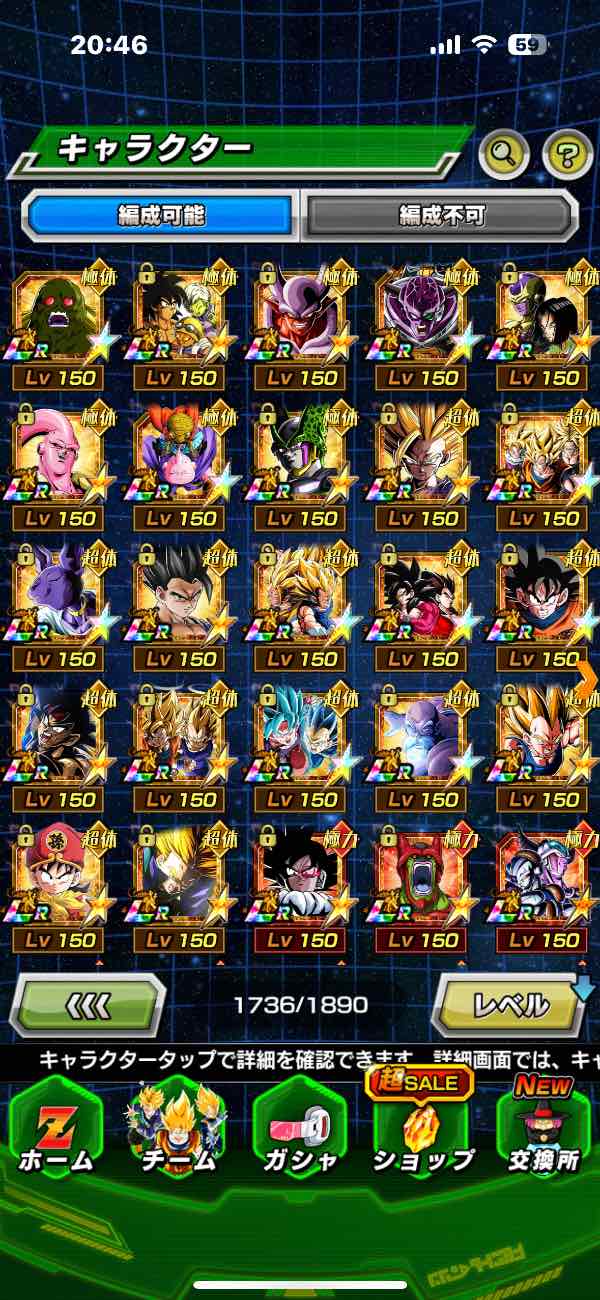Open the help question mark
600x1300 pixels.
tap(568, 154)
